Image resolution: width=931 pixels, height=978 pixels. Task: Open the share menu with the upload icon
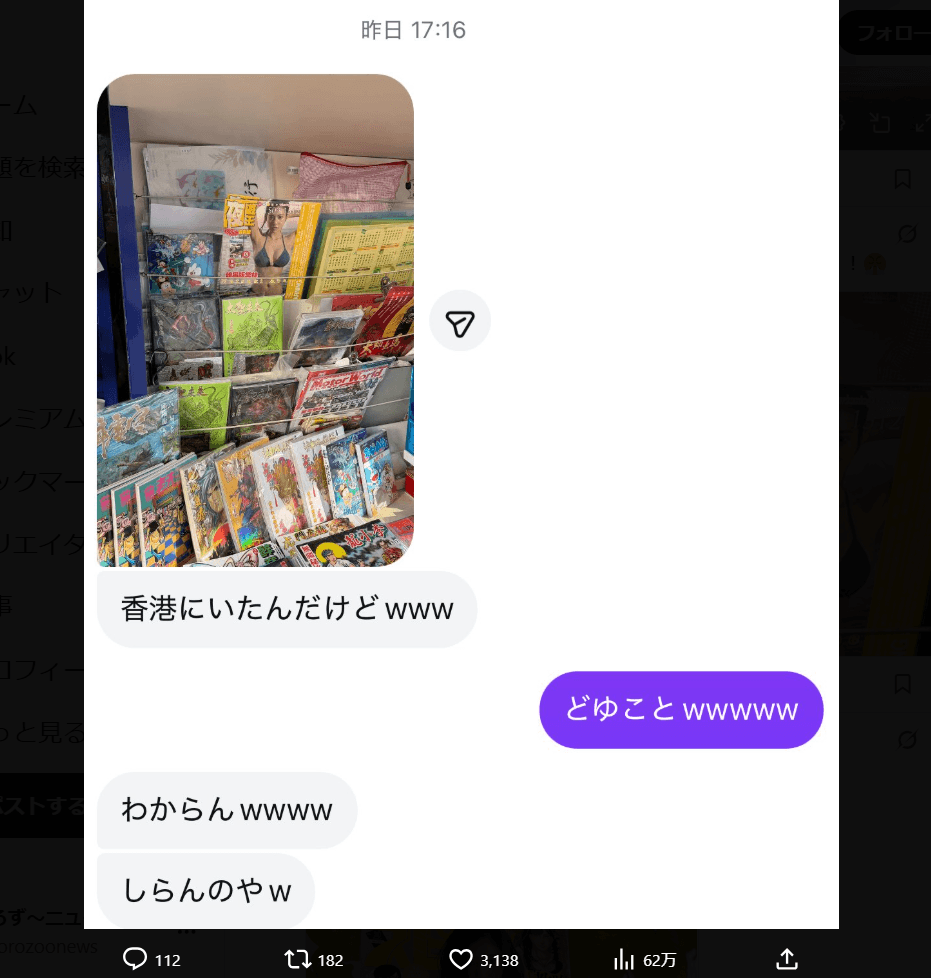click(x=787, y=960)
